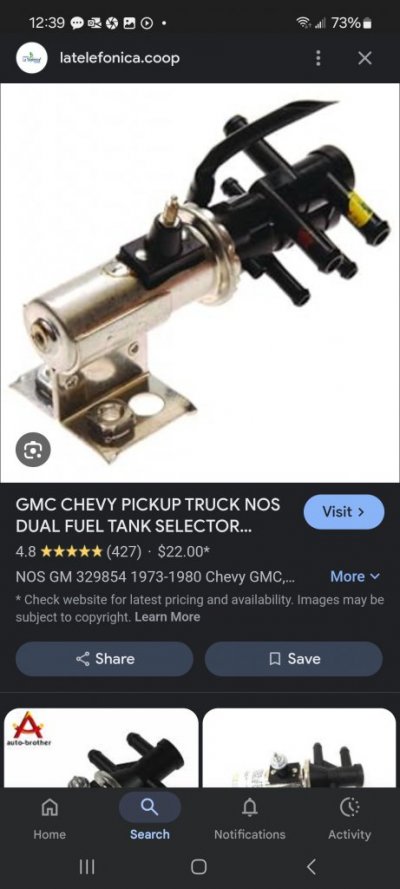
Task: Open the Notifications tab
Action: [x=250, y=818]
